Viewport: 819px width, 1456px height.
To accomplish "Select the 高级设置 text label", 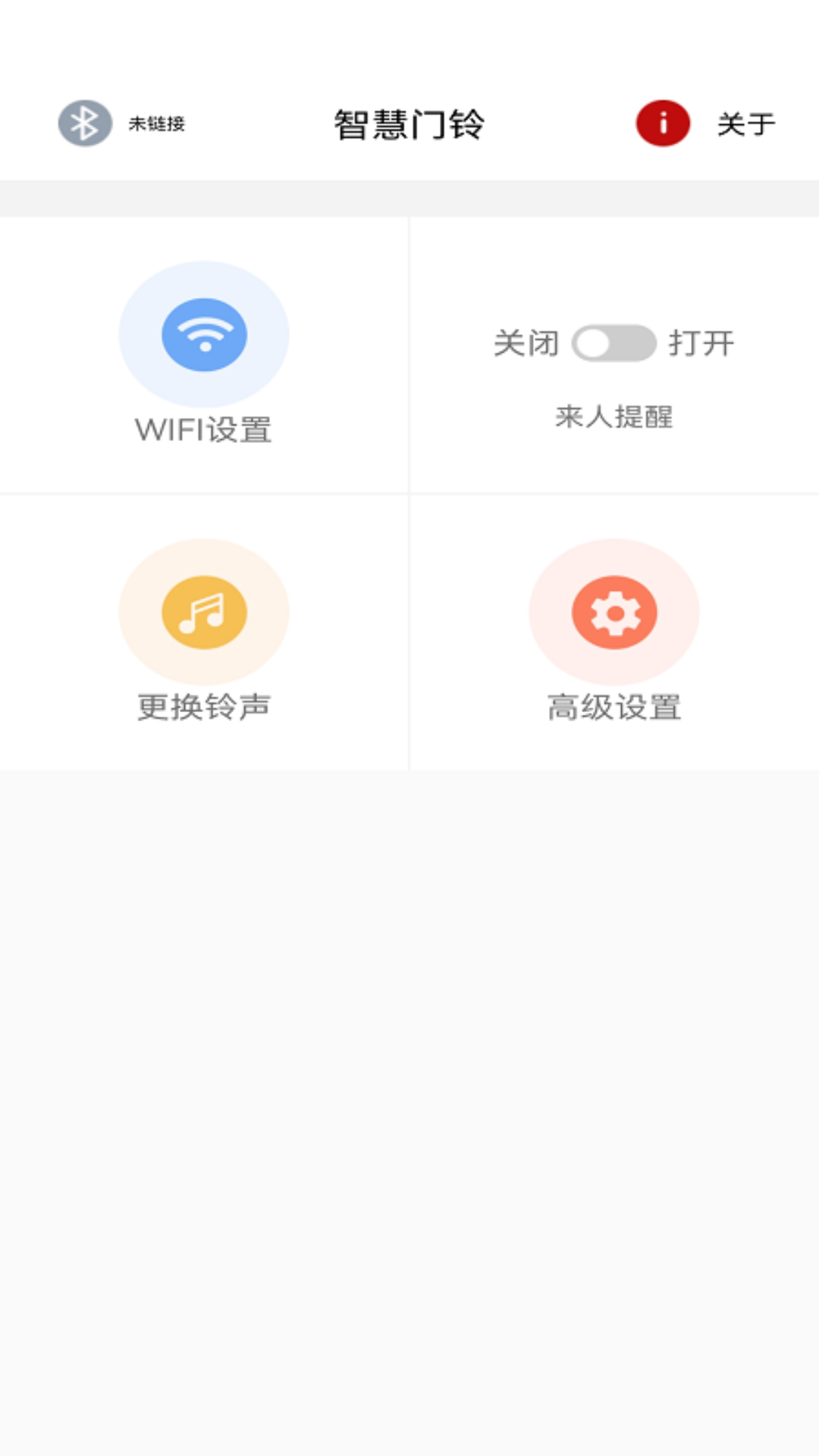I will 614,705.
